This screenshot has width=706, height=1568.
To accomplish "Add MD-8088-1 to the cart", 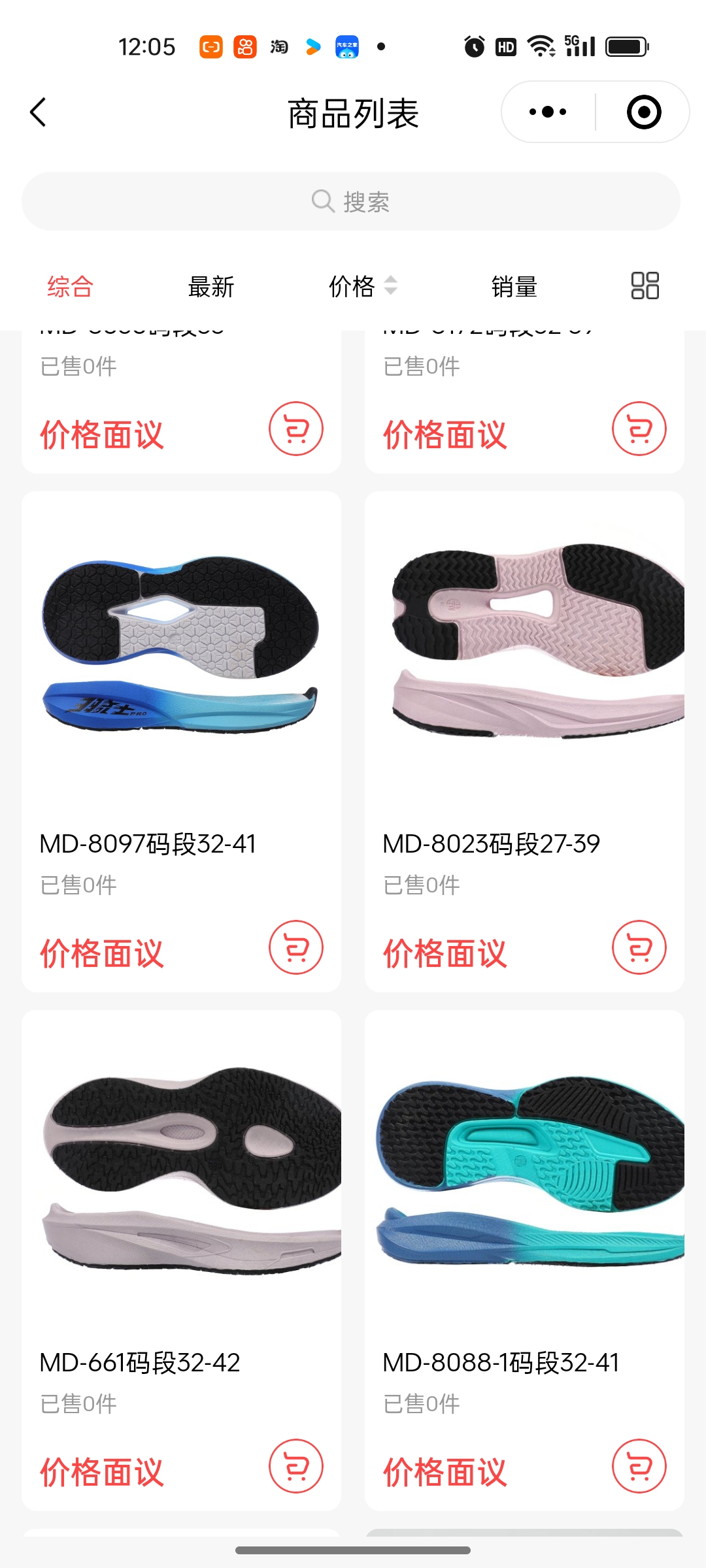I will point(639,1466).
